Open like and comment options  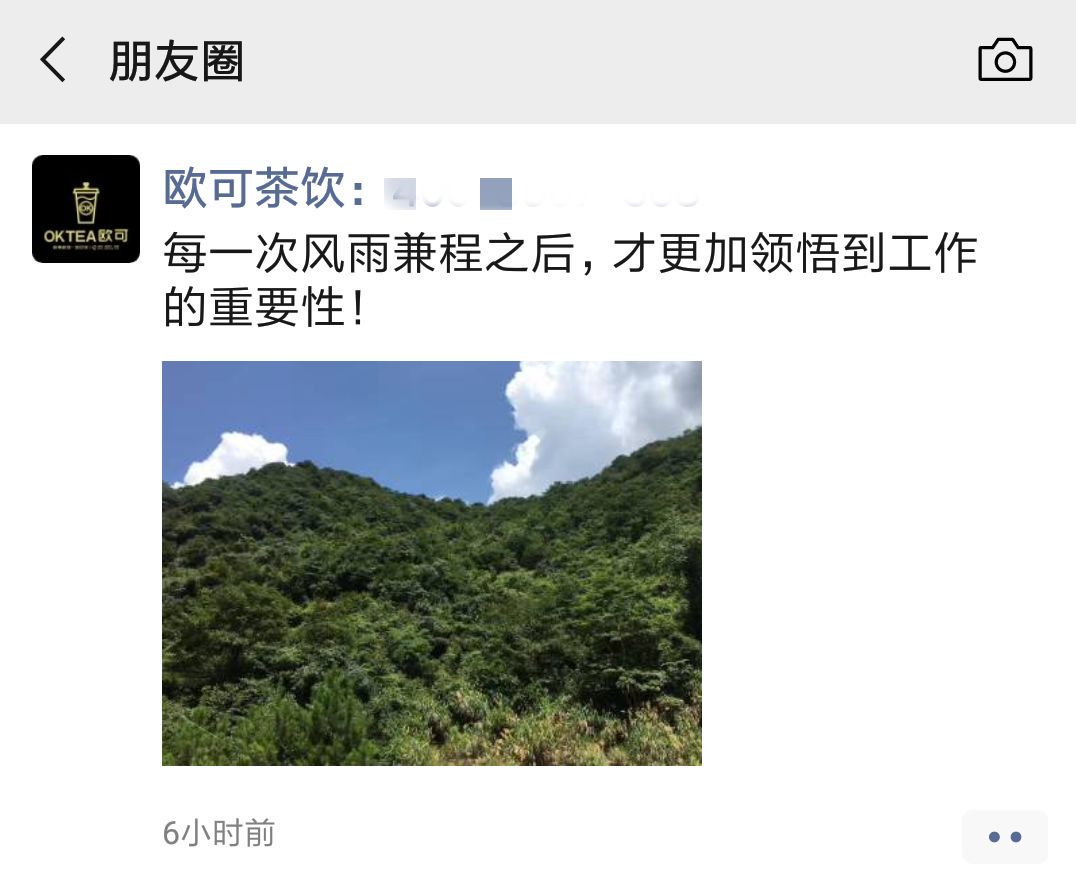pyautogui.click(x=1004, y=836)
